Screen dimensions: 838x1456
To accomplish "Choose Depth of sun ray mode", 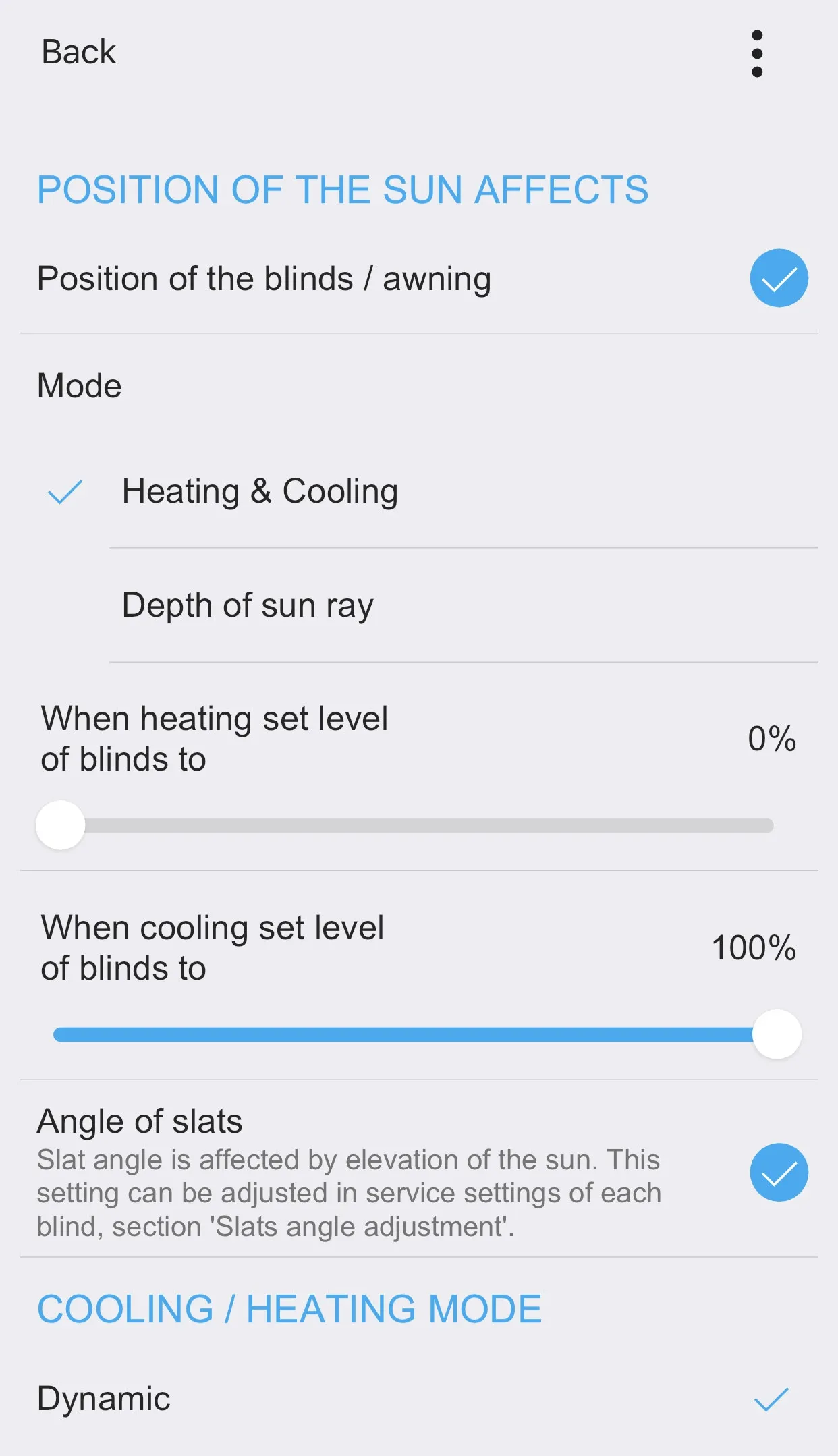I will pos(248,605).
